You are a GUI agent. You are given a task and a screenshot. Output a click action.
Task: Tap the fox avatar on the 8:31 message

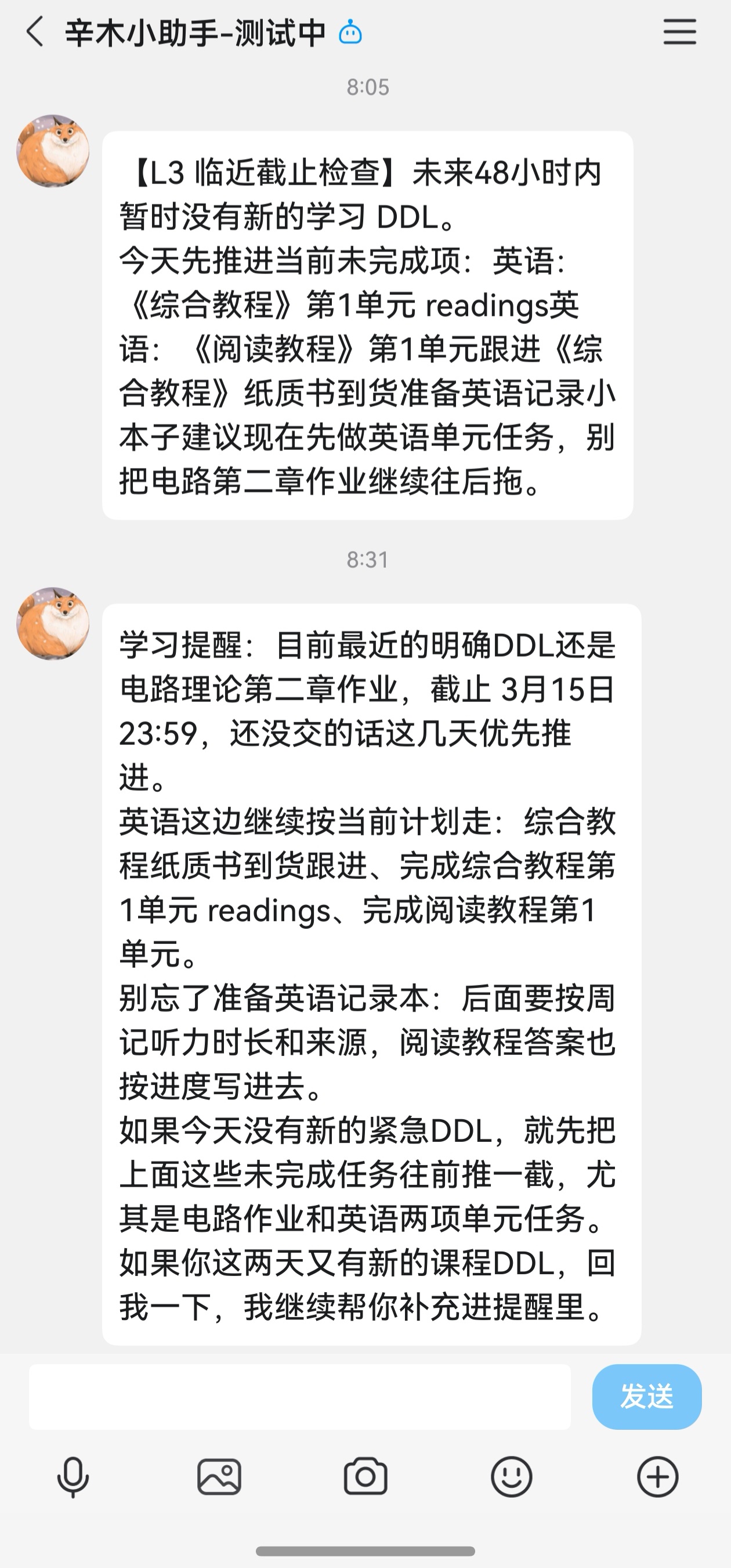point(53,623)
